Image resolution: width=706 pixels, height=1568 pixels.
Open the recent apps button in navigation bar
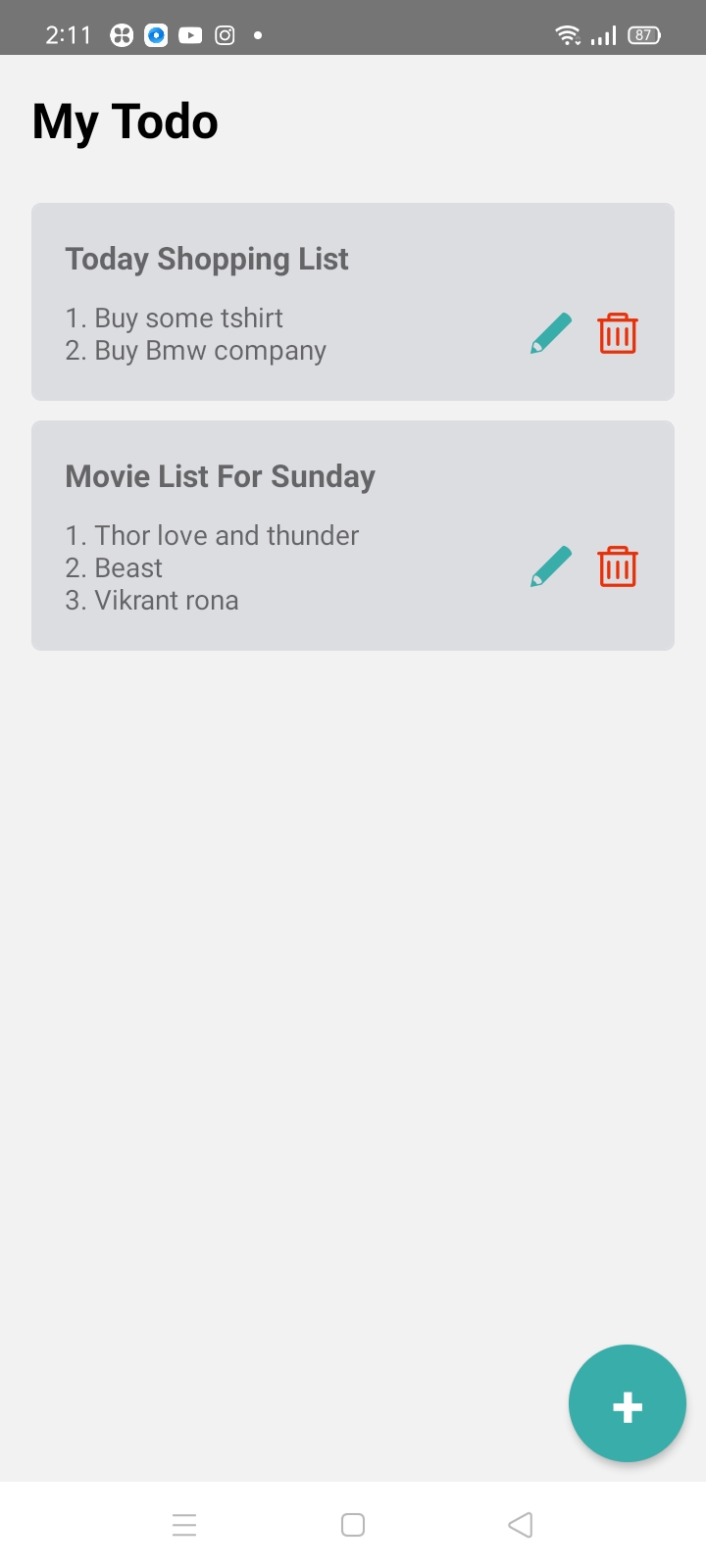click(184, 1524)
